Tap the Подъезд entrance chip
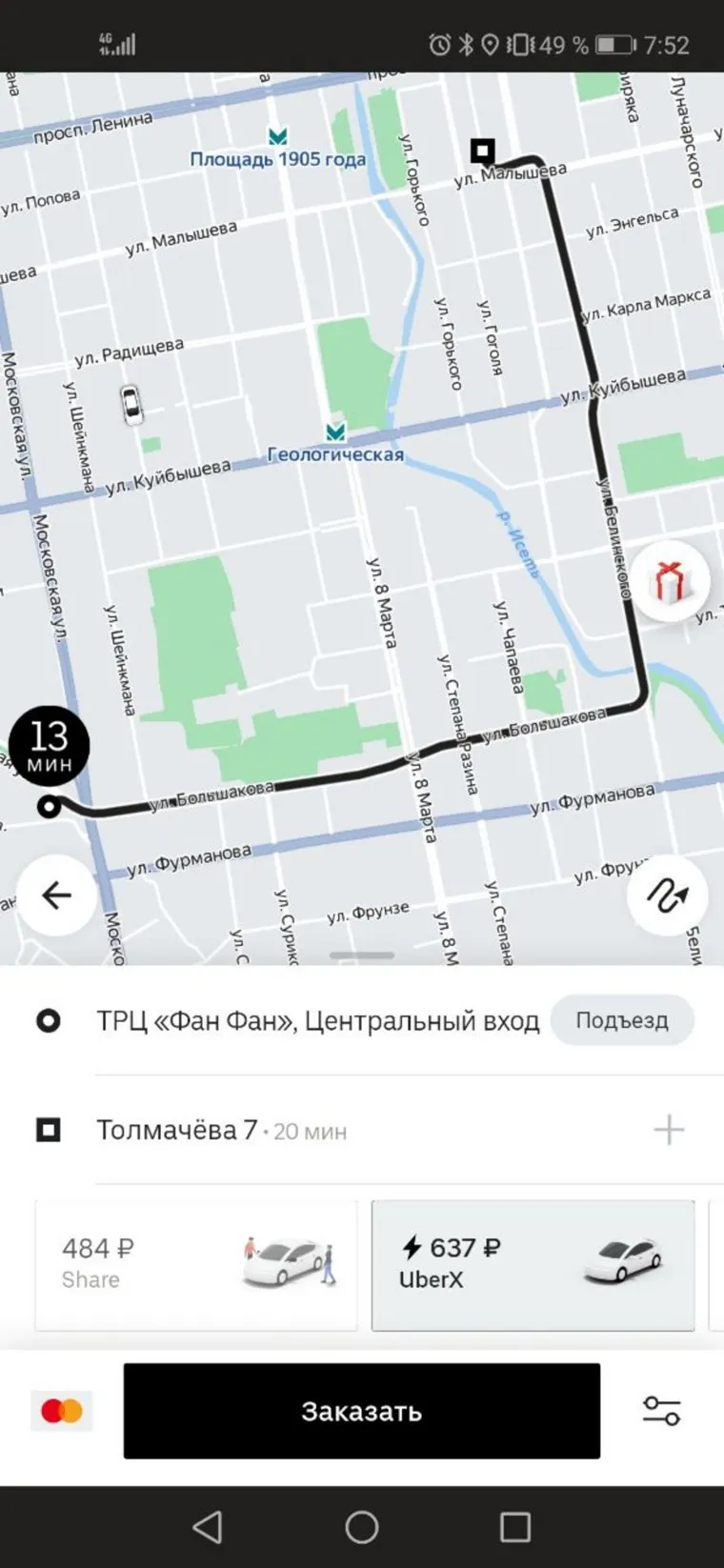The width and height of the screenshot is (724, 1568). 621,1020
